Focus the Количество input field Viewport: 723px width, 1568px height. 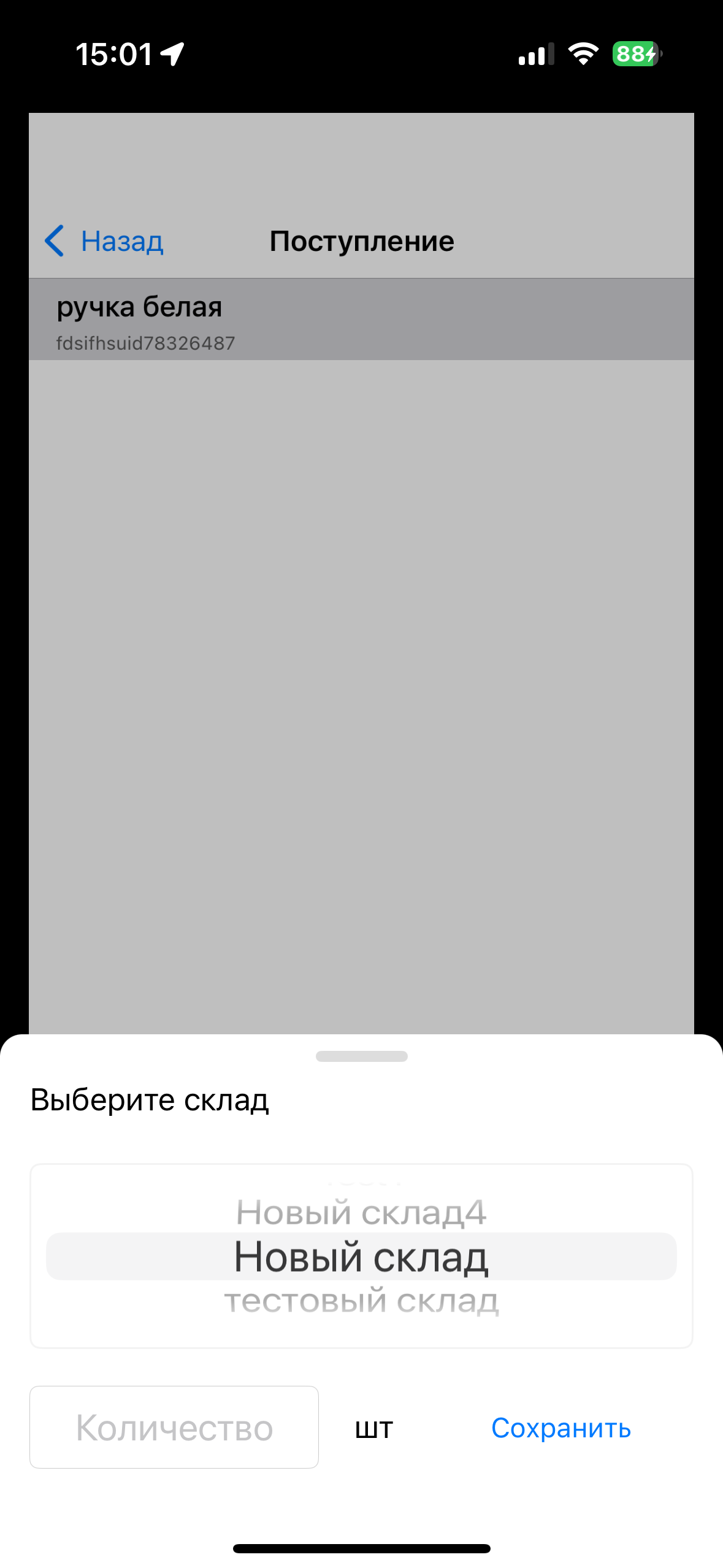coord(174,1427)
